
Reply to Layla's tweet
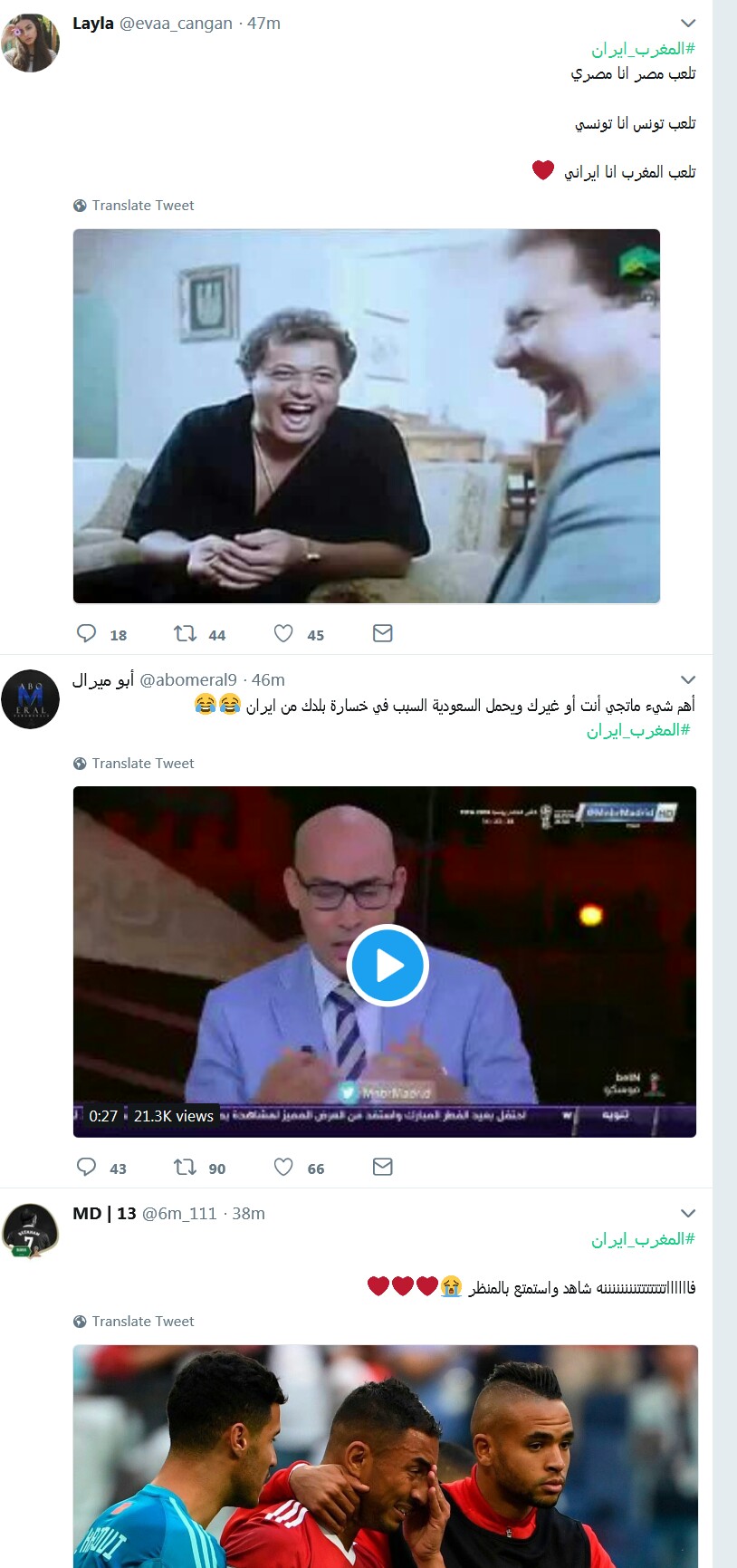(87, 634)
